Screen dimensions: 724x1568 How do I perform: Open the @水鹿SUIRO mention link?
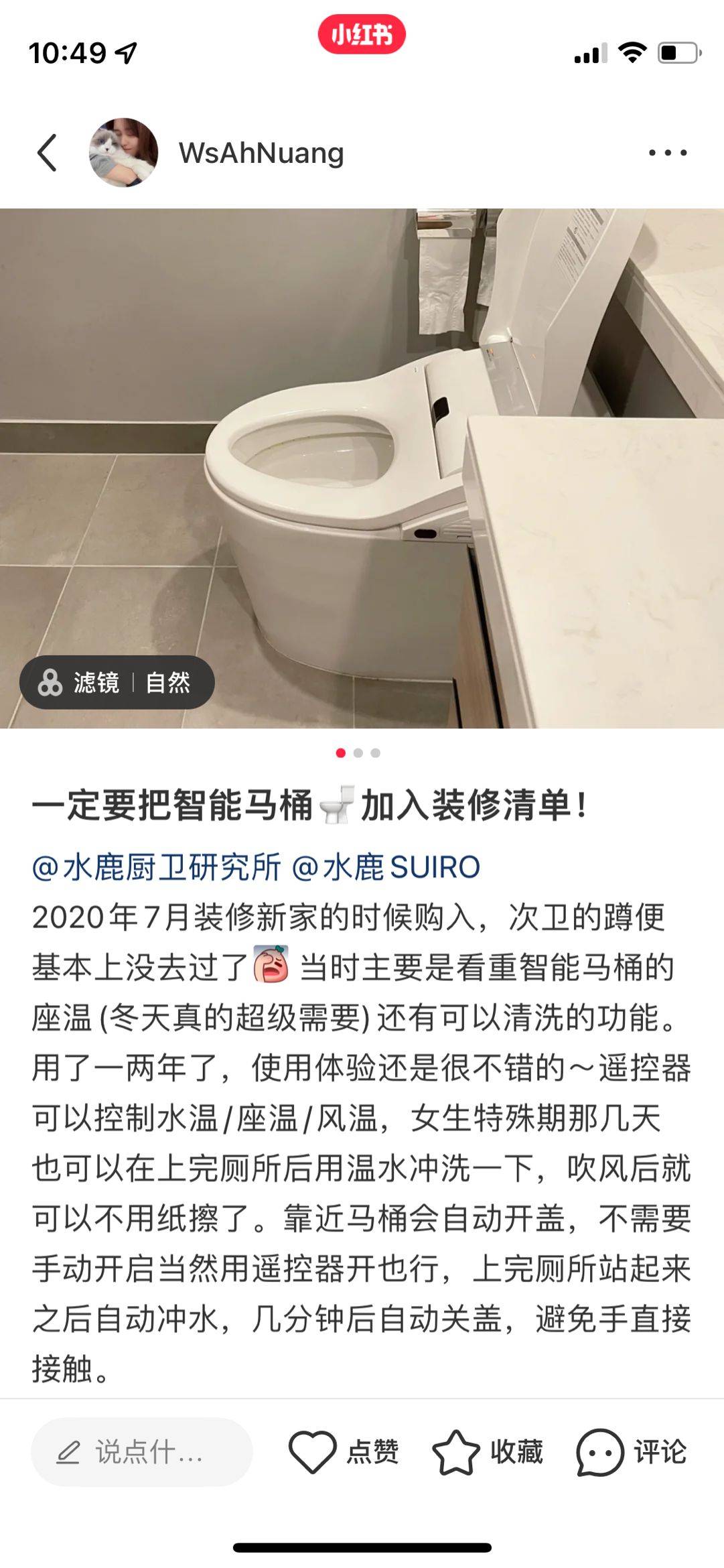(x=386, y=867)
